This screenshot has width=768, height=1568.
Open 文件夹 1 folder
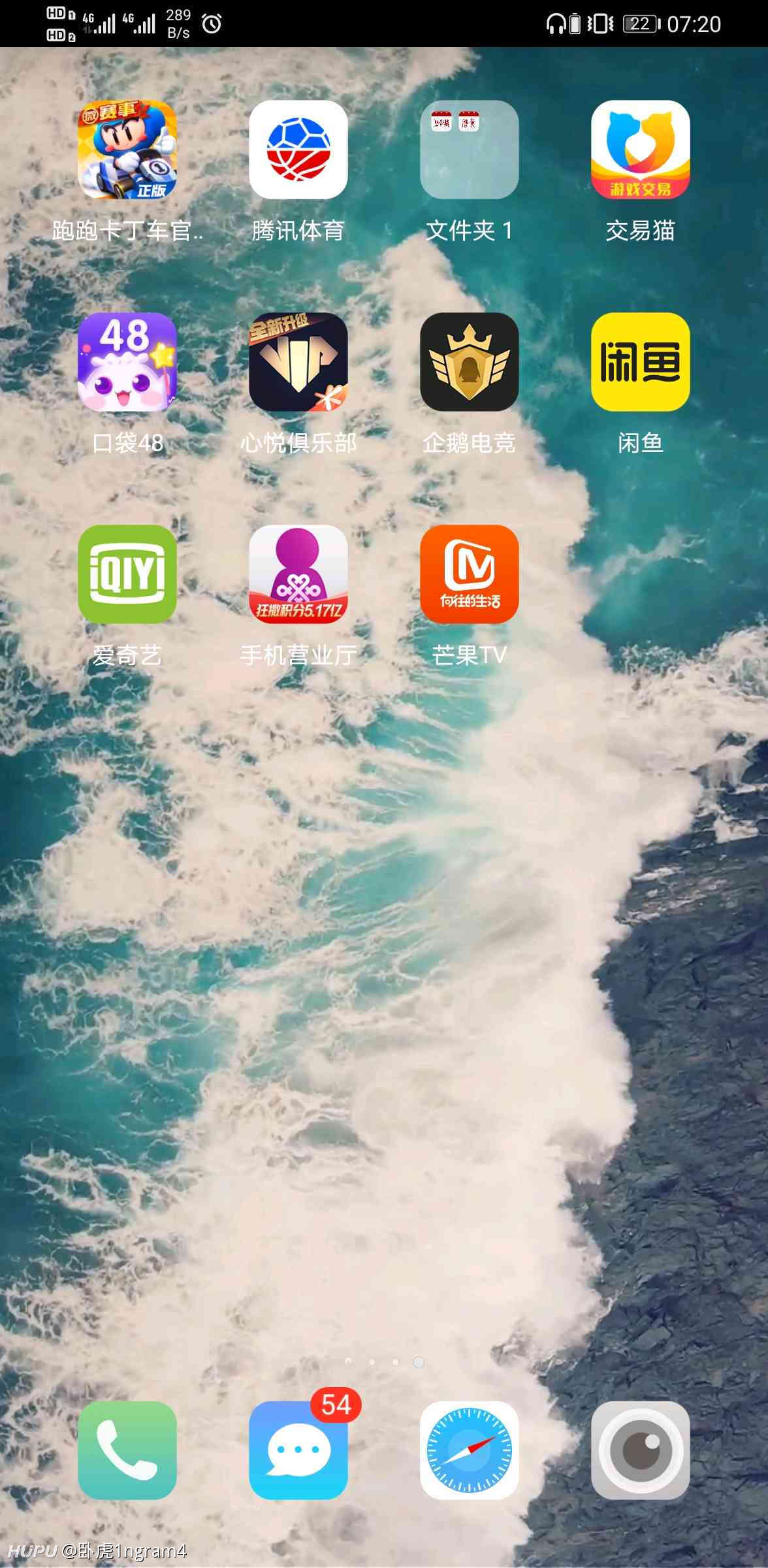(470, 150)
